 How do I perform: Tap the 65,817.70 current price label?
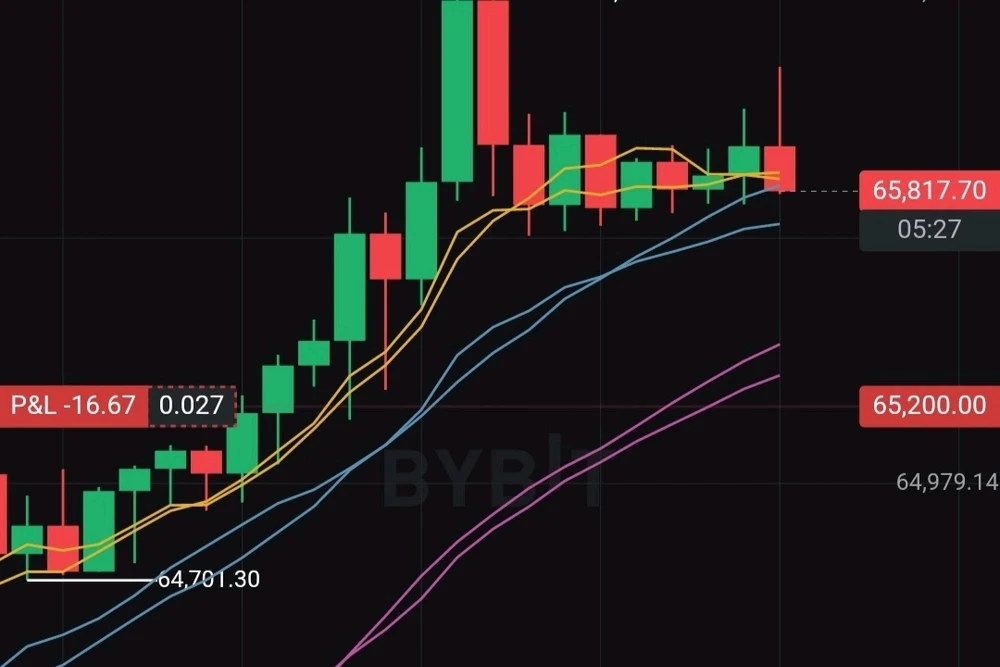coord(929,190)
